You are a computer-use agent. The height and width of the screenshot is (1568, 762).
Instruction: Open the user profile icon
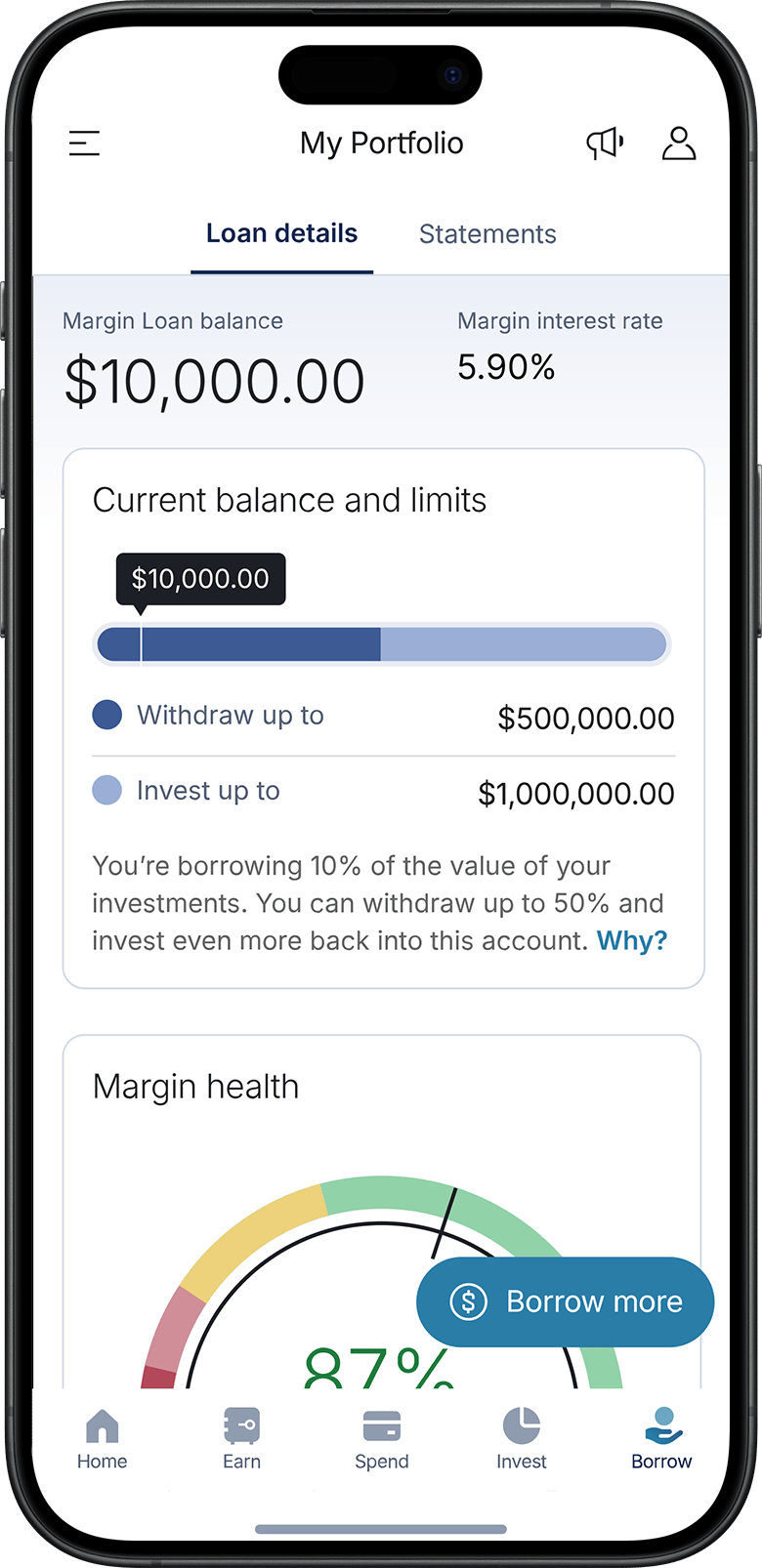(679, 144)
